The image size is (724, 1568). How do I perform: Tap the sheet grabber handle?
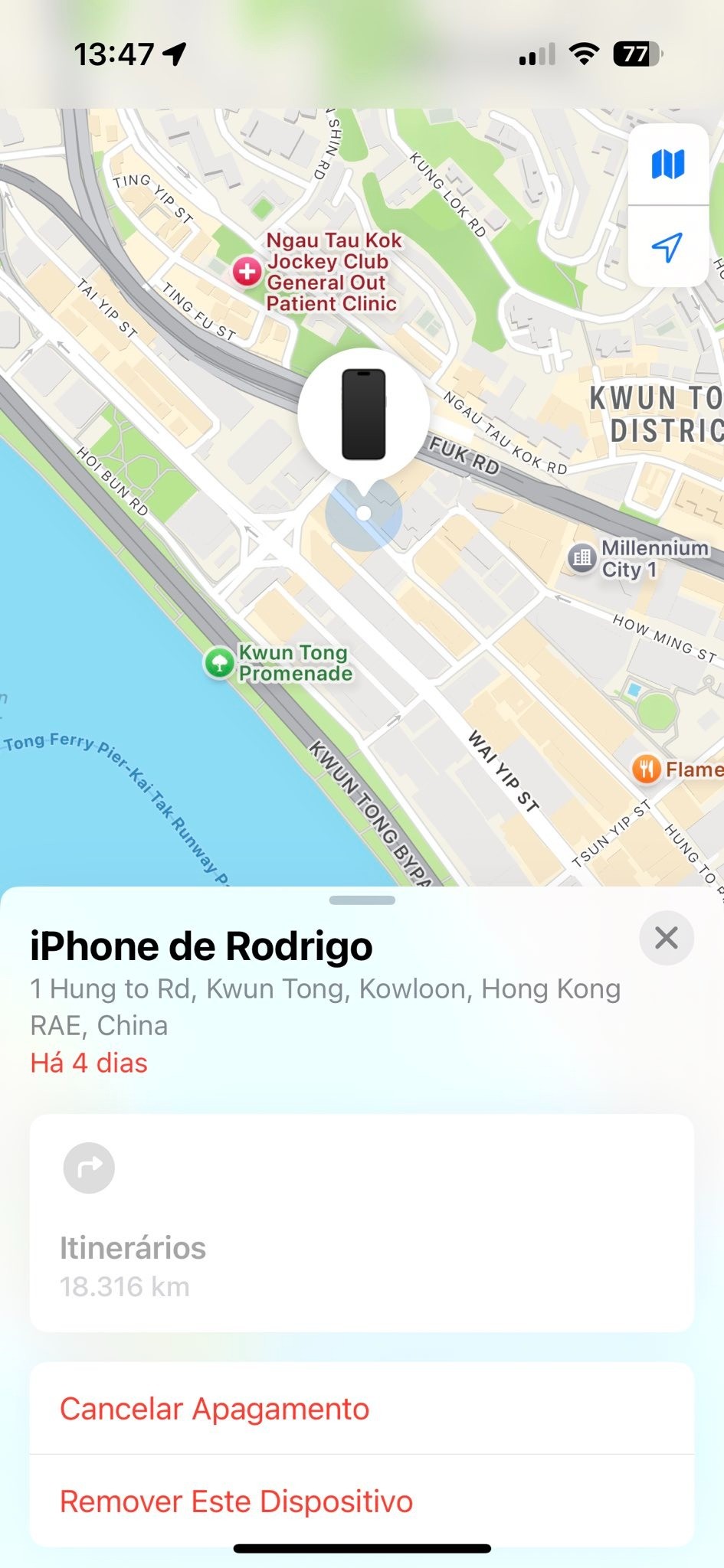coord(362,900)
